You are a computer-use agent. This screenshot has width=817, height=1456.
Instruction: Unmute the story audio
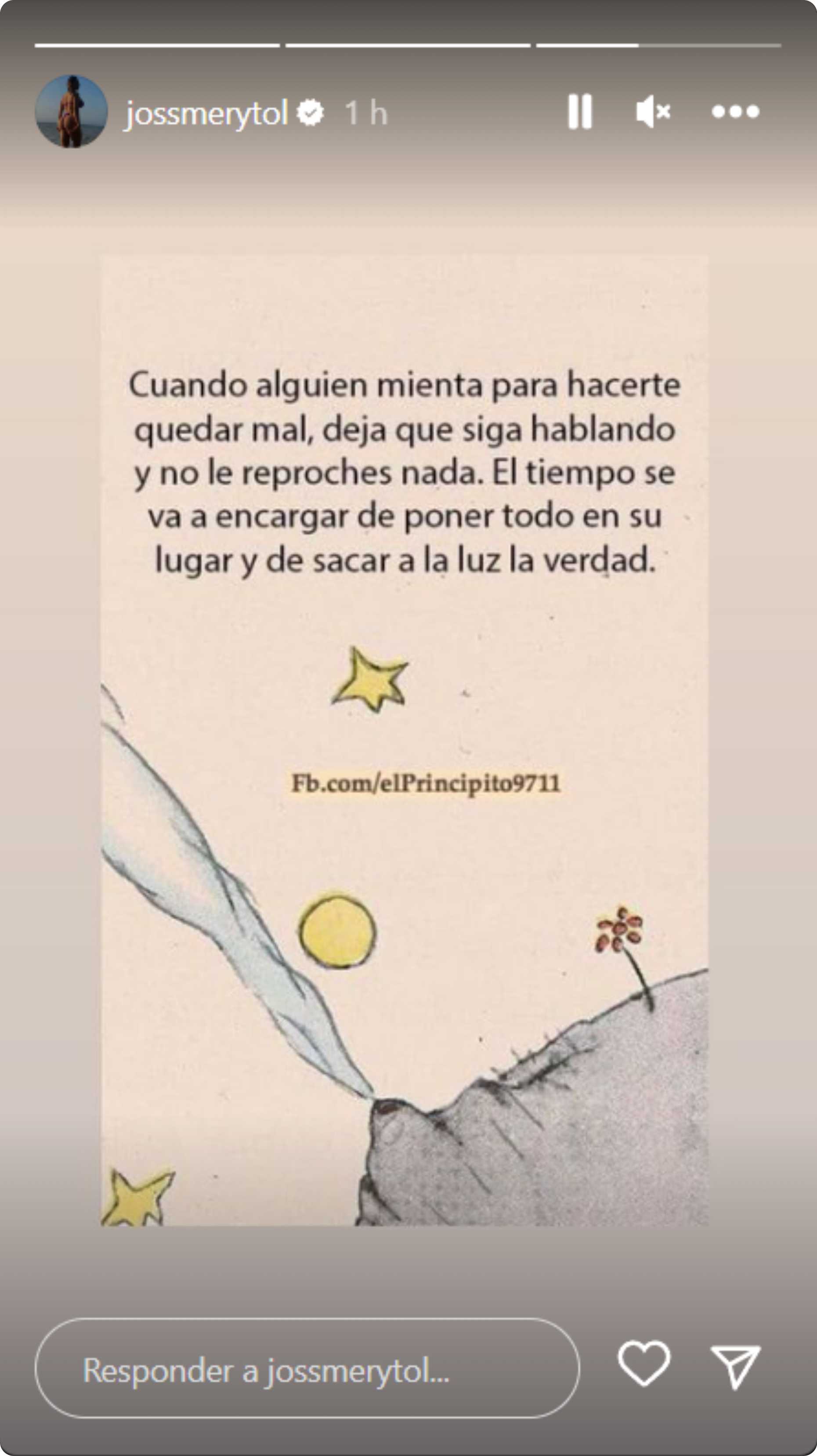pyautogui.click(x=653, y=111)
